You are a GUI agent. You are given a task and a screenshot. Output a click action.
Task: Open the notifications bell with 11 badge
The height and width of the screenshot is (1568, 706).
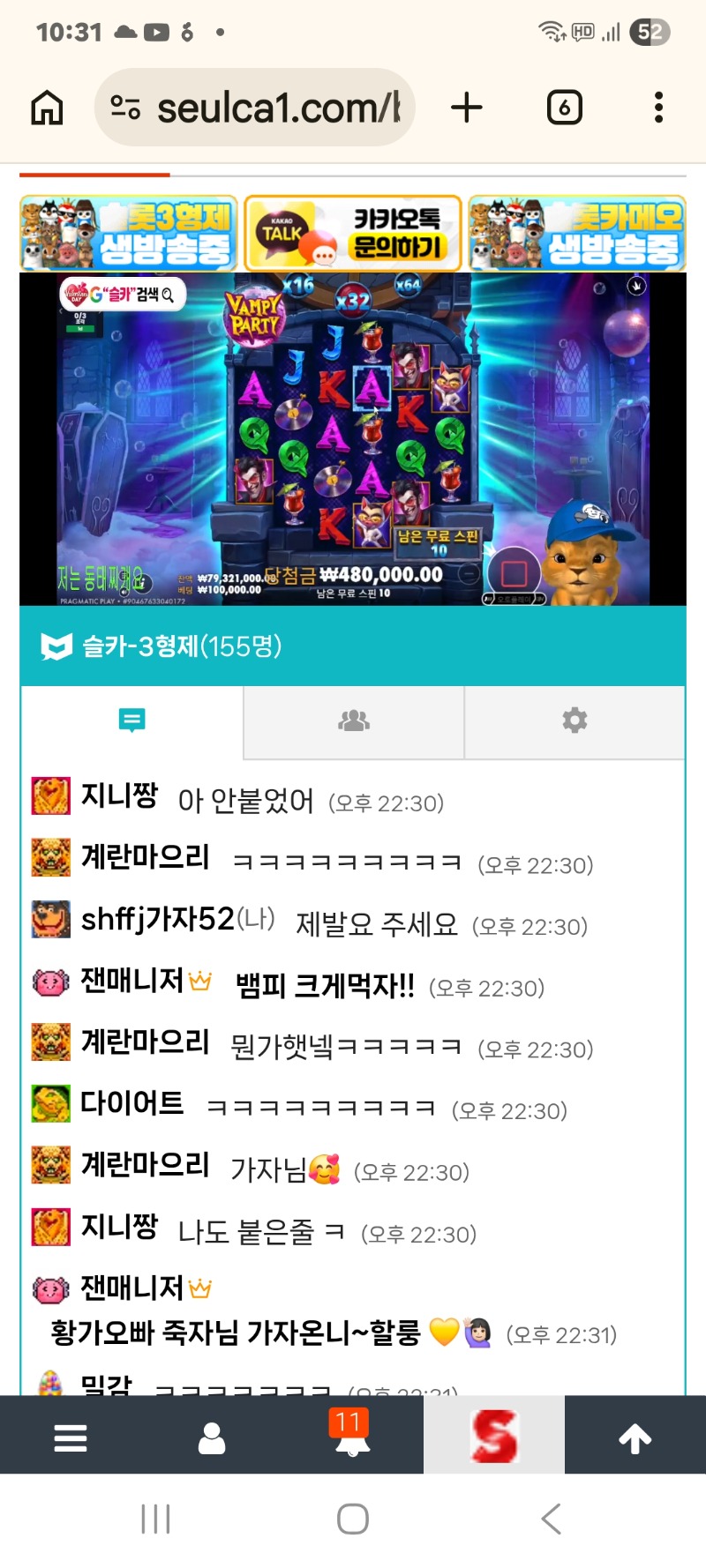pyautogui.click(x=353, y=1436)
